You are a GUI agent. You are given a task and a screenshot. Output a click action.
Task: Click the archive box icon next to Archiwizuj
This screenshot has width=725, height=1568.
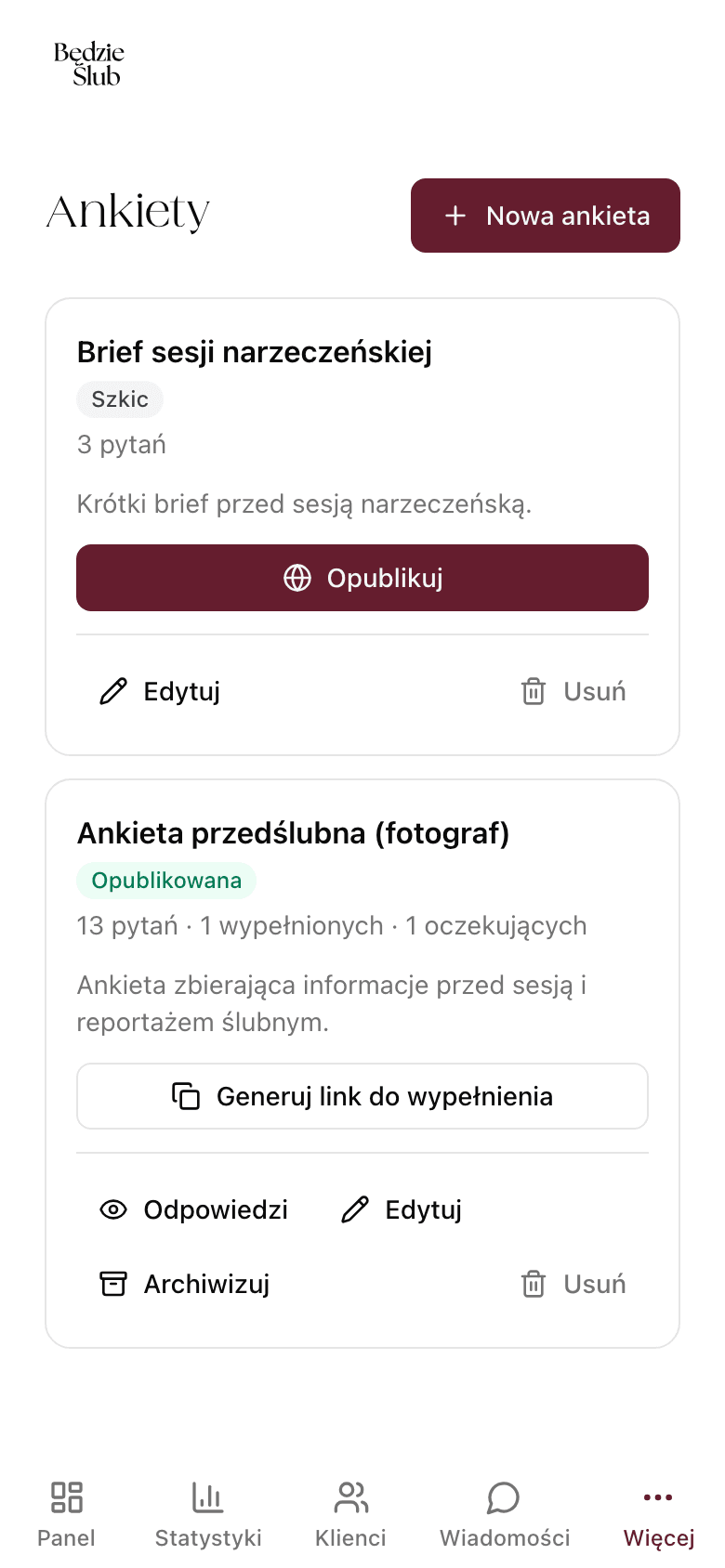[112, 1284]
